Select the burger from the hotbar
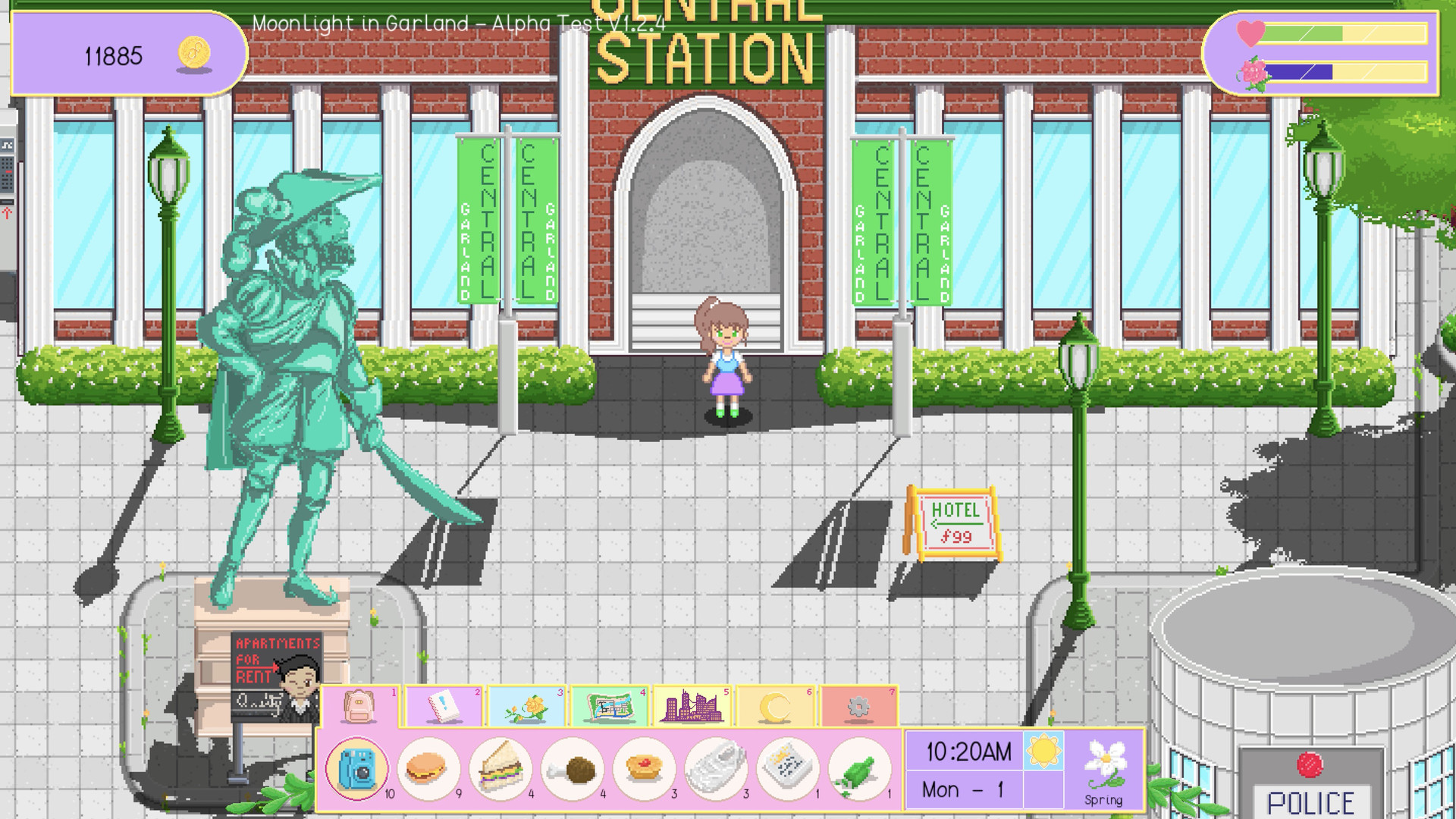The width and height of the screenshot is (1456, 819). click(428, 770)
